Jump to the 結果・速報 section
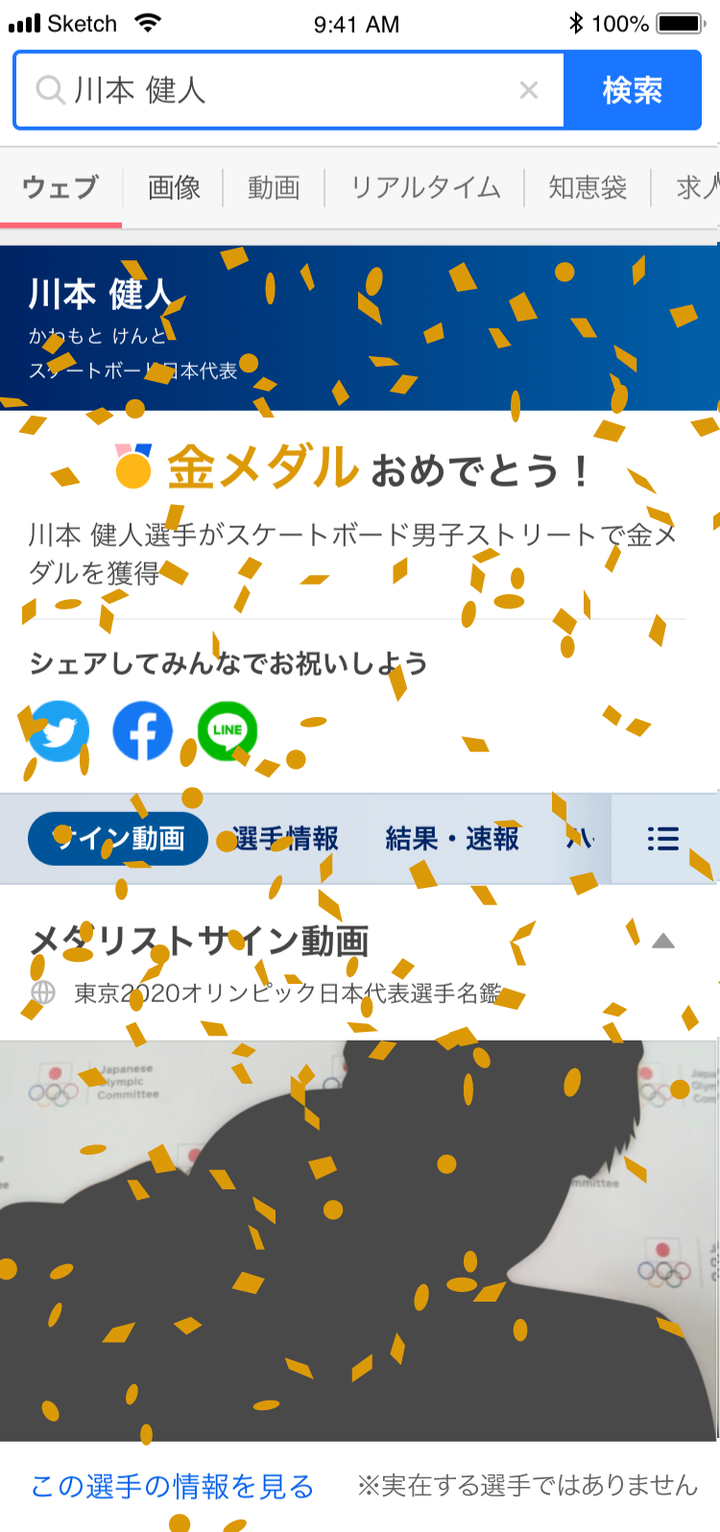 [x=452, y=839]
